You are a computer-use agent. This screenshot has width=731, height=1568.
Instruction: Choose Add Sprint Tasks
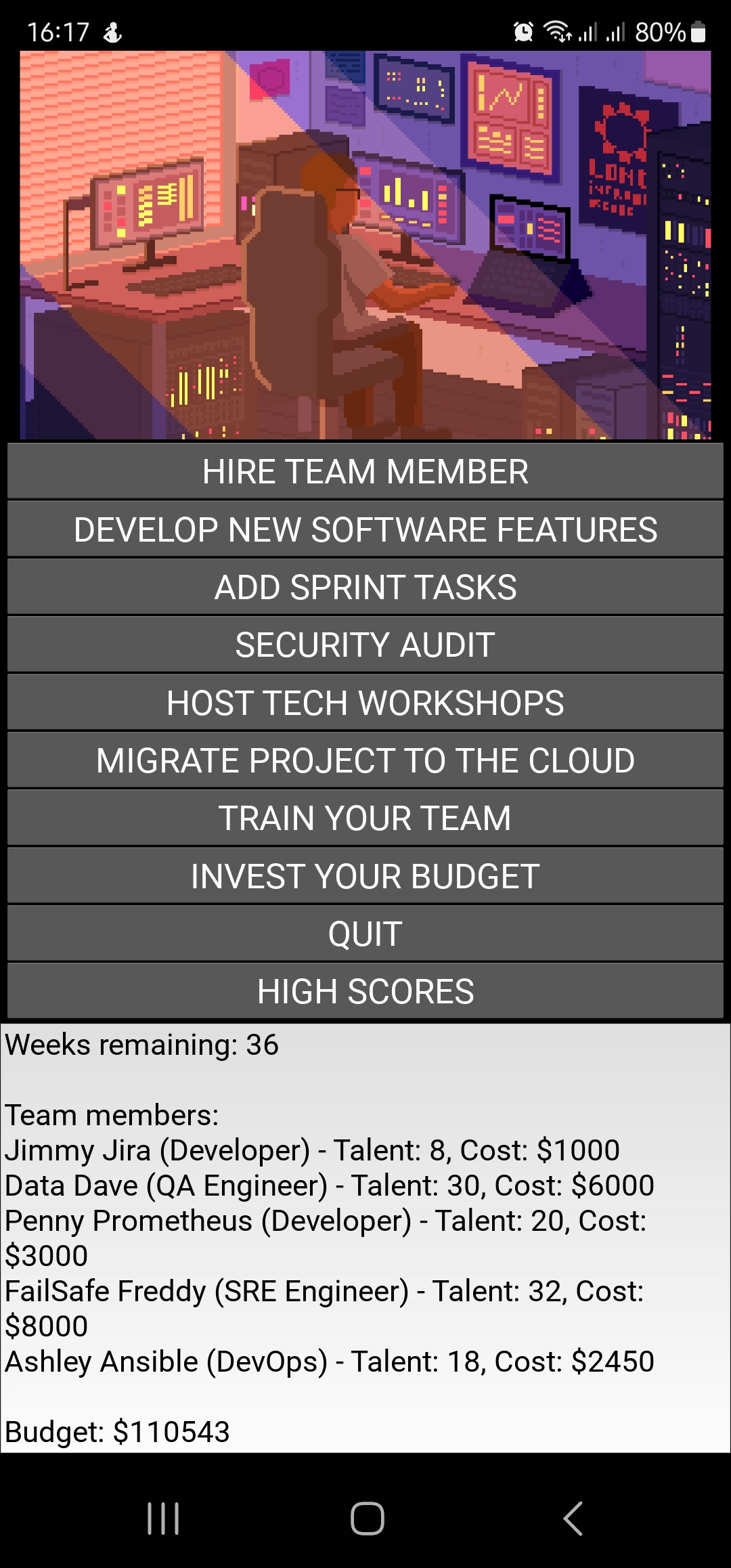pyautogui.click(x=365, y=587)
